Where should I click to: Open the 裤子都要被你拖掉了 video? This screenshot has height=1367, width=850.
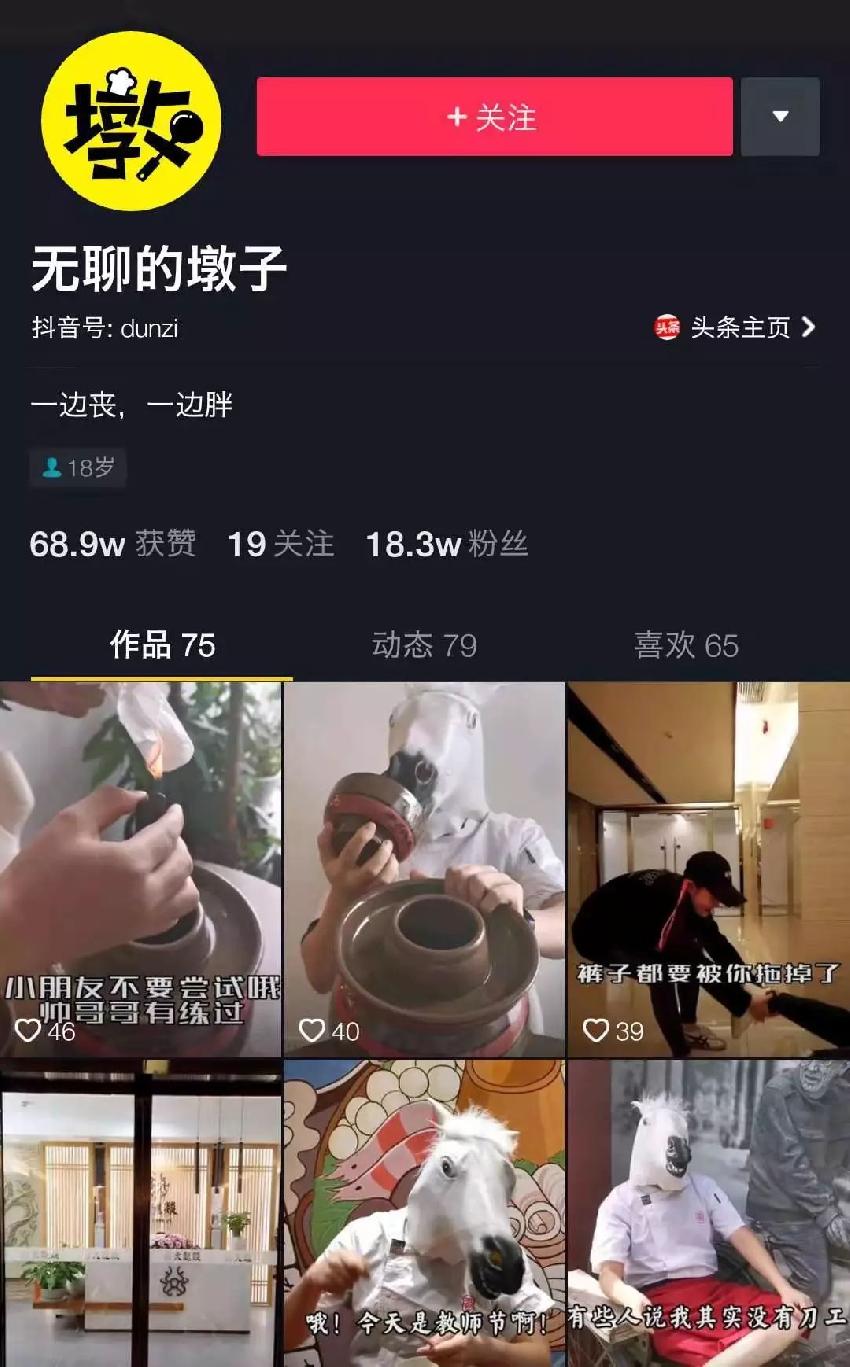coord(708,869)
